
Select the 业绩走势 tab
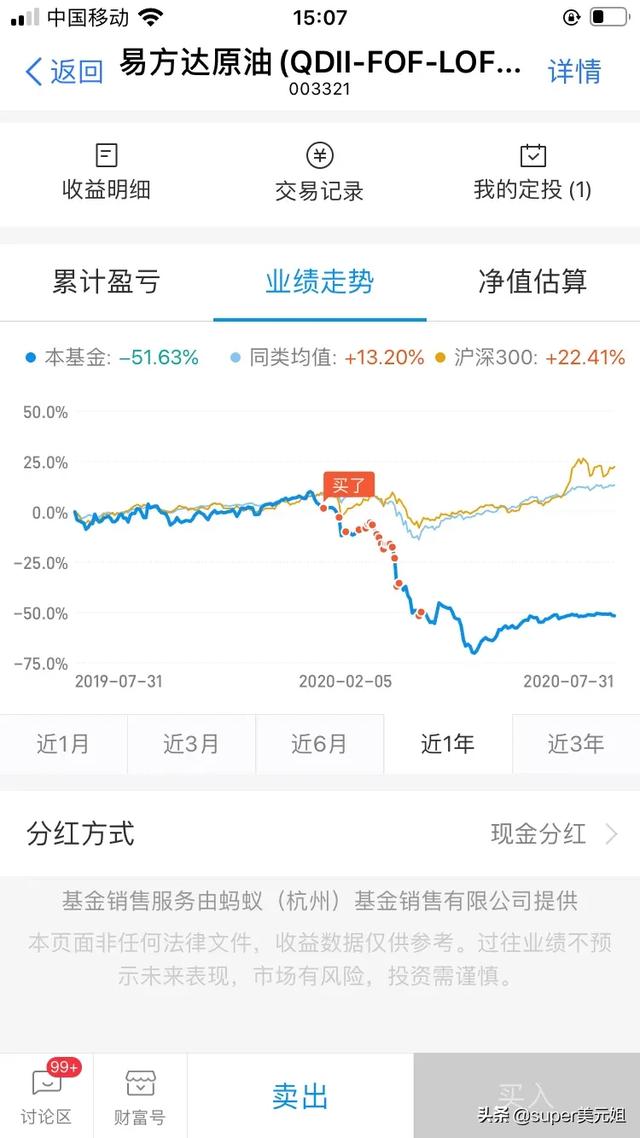tap(319, 282)
